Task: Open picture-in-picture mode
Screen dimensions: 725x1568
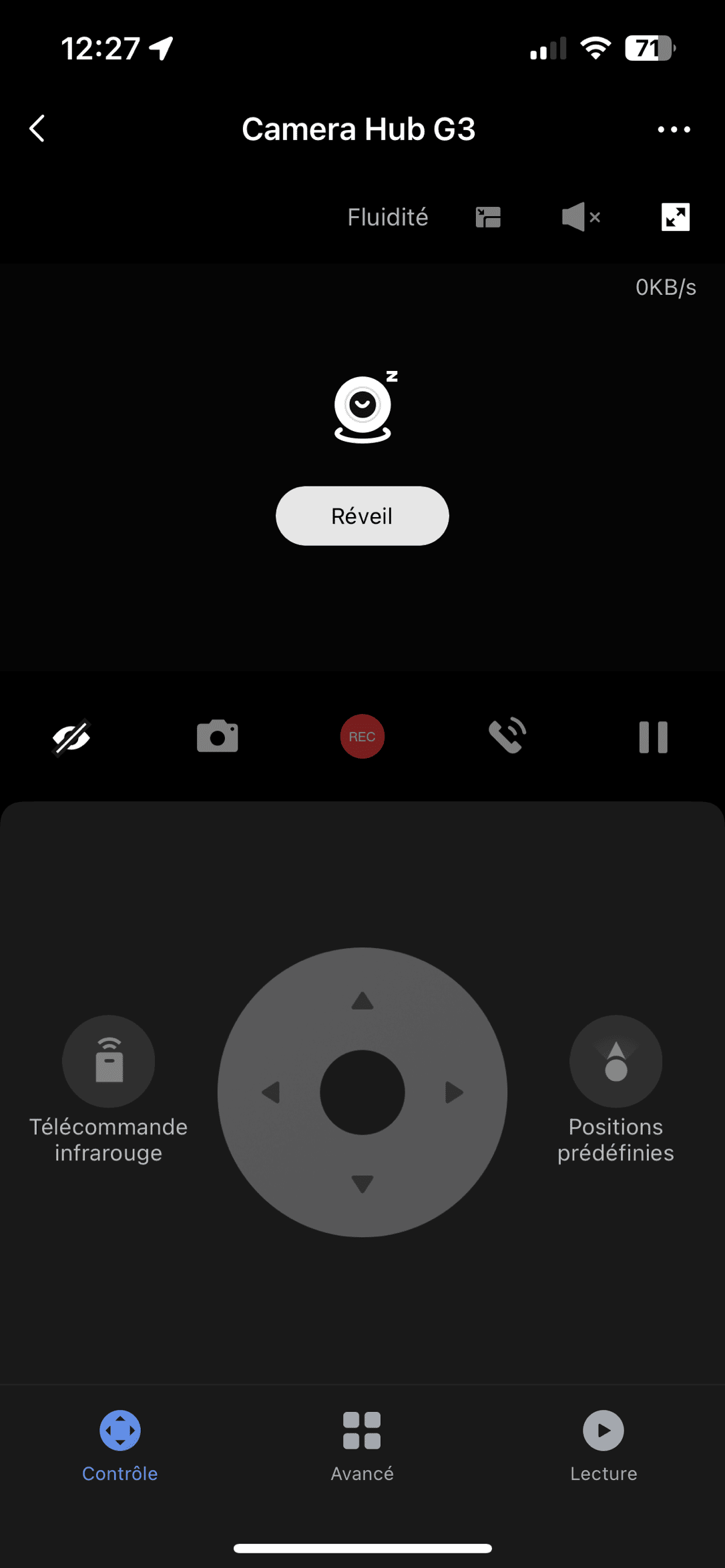Action: click(x=488, y=217)
